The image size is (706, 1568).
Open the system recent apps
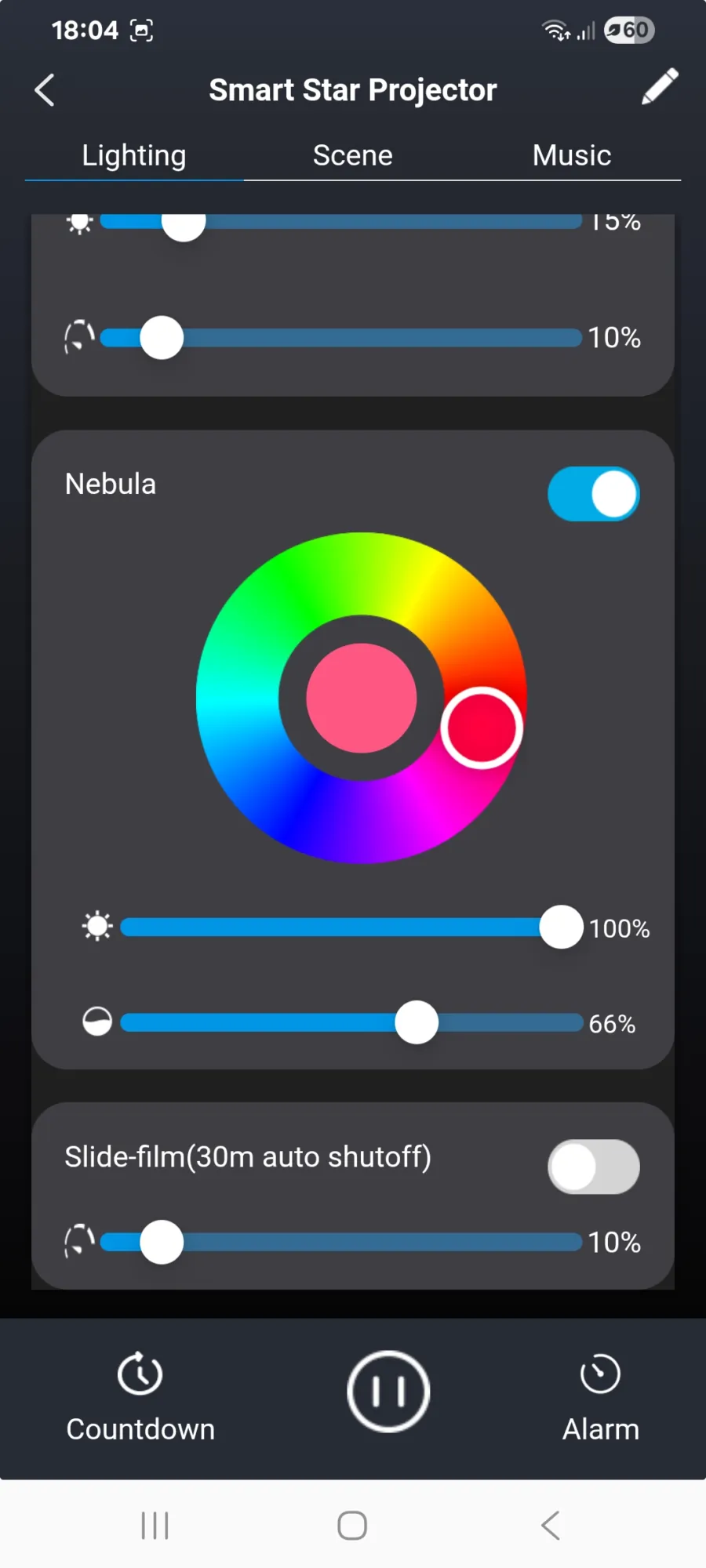click(155, 1526)
